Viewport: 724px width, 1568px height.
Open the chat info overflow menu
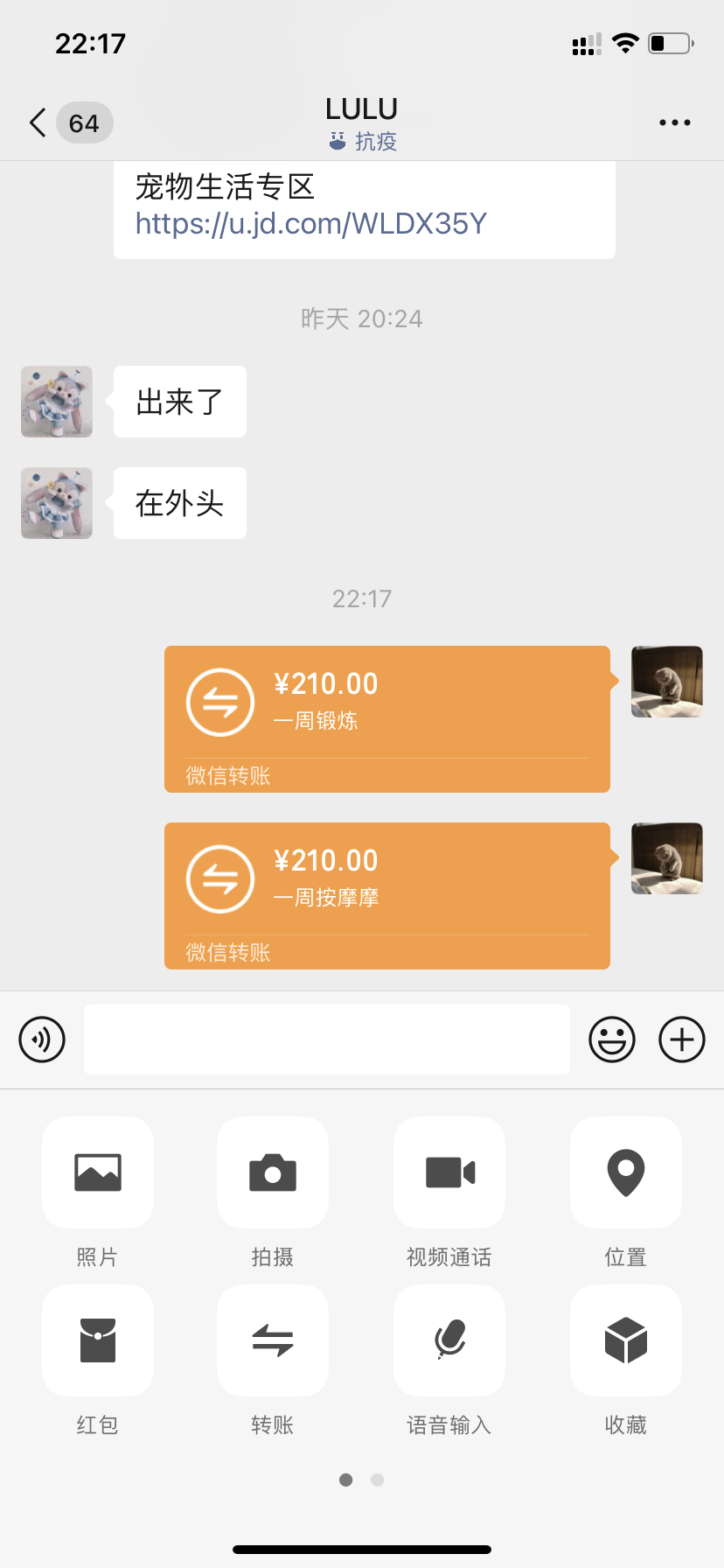[674, 123]
